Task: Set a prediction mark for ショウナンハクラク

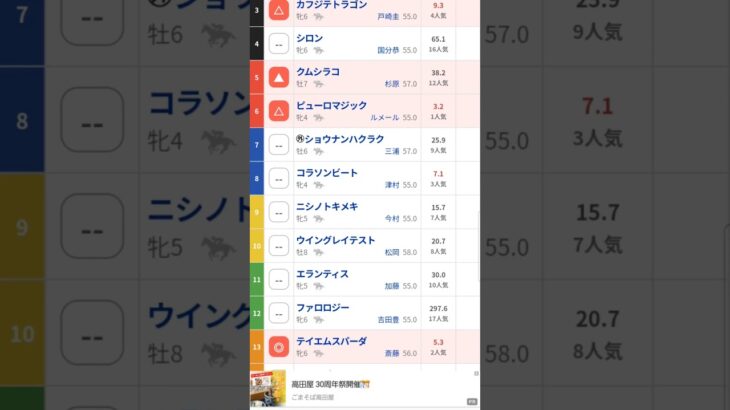Action: pos(279,145)
